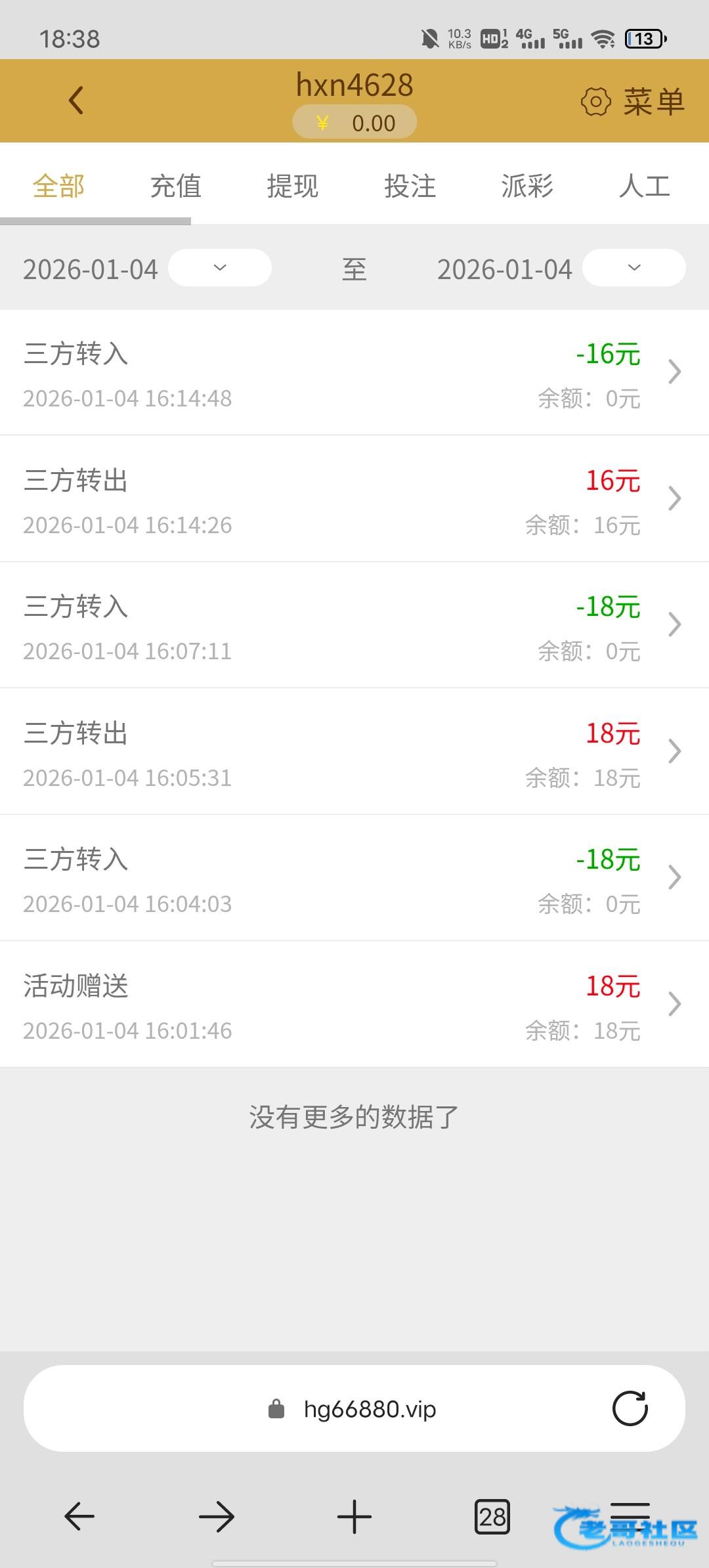Open the 三方转入 record at 16:04:03

coord(354,878)
